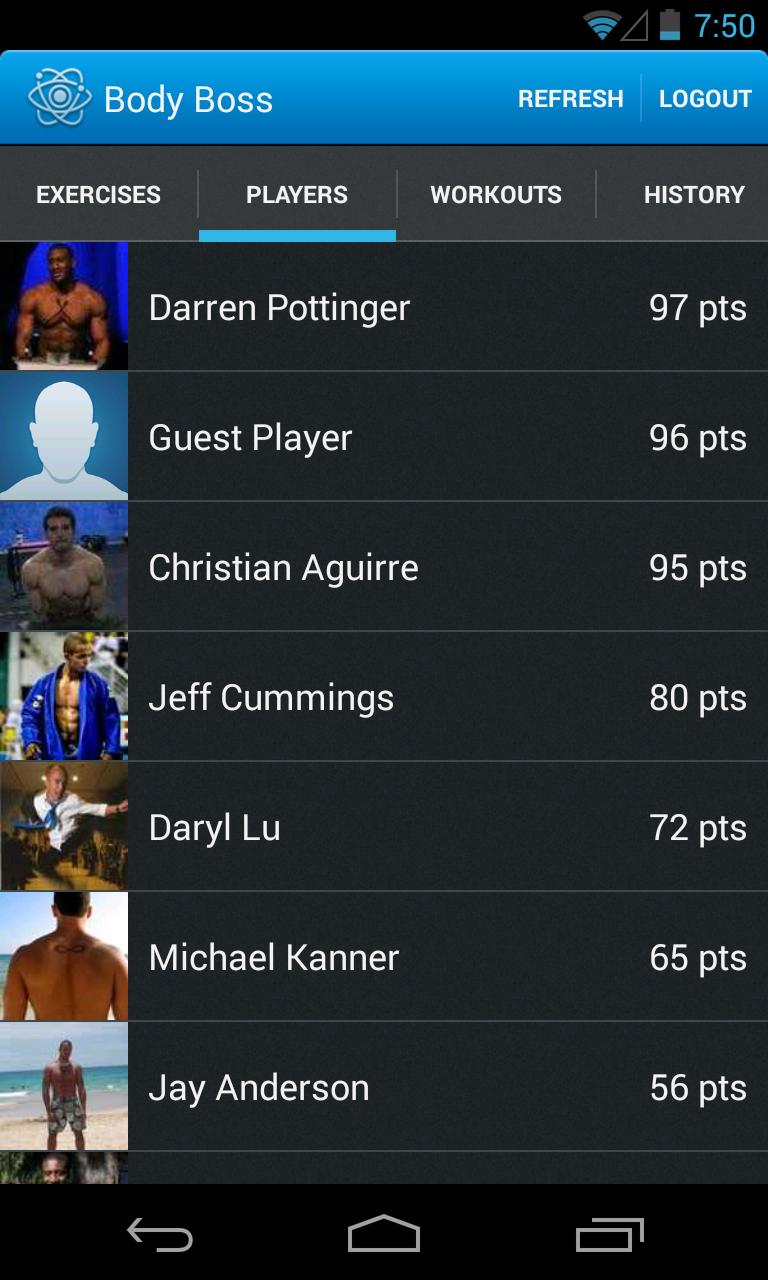Go back with the system back button
The width and height of the screenshot is (768, 1280).
(x=160, y=1235)
